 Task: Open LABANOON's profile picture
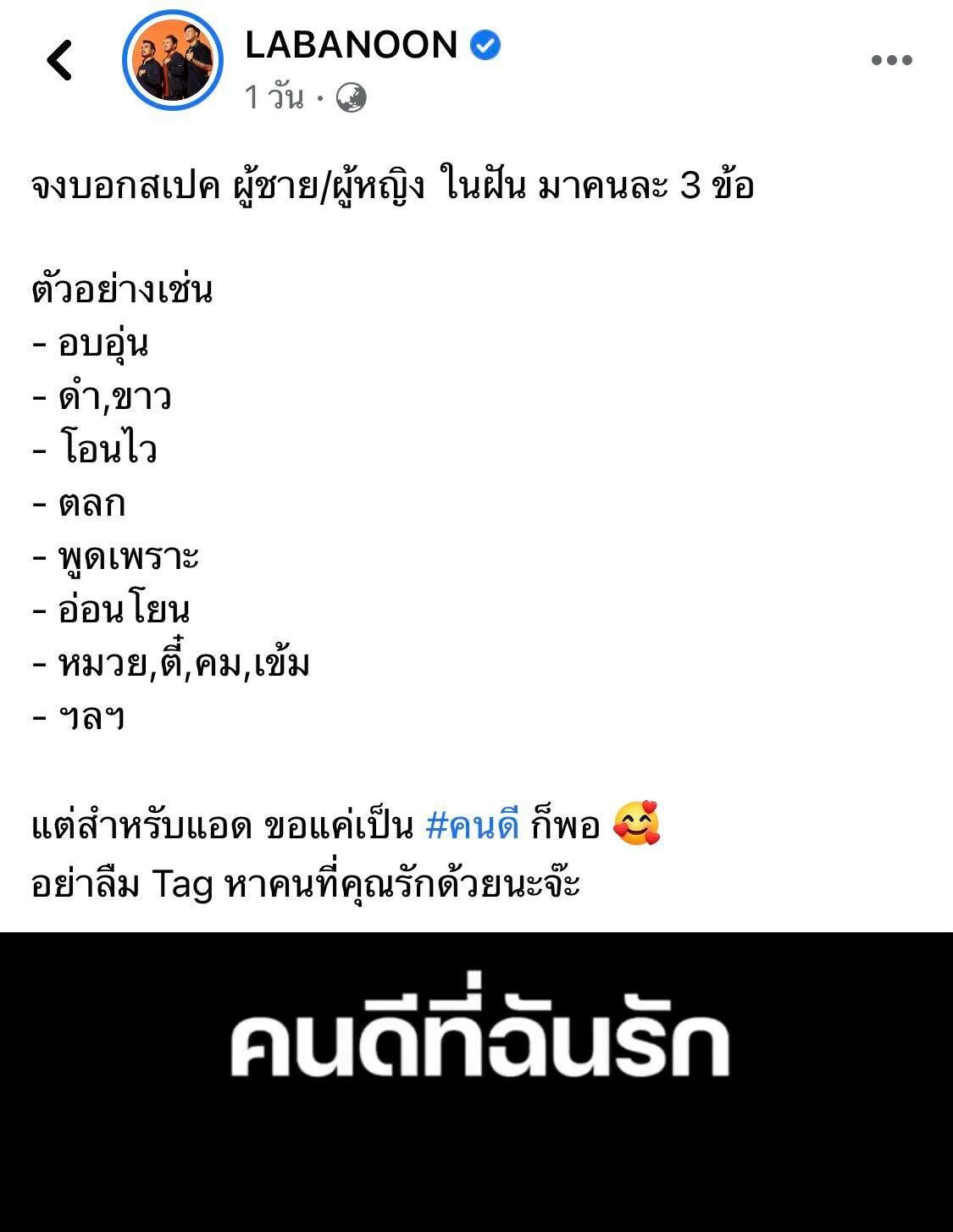click(x=173, y=61)
